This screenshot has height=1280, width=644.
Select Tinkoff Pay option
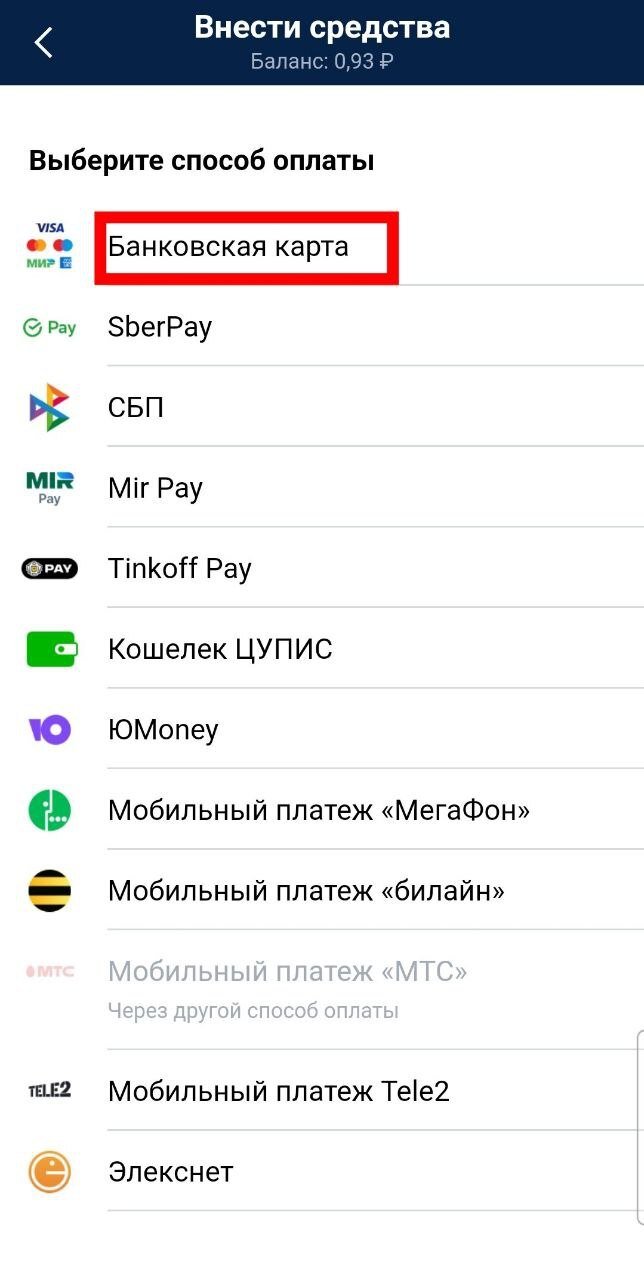tap(180, 569)
